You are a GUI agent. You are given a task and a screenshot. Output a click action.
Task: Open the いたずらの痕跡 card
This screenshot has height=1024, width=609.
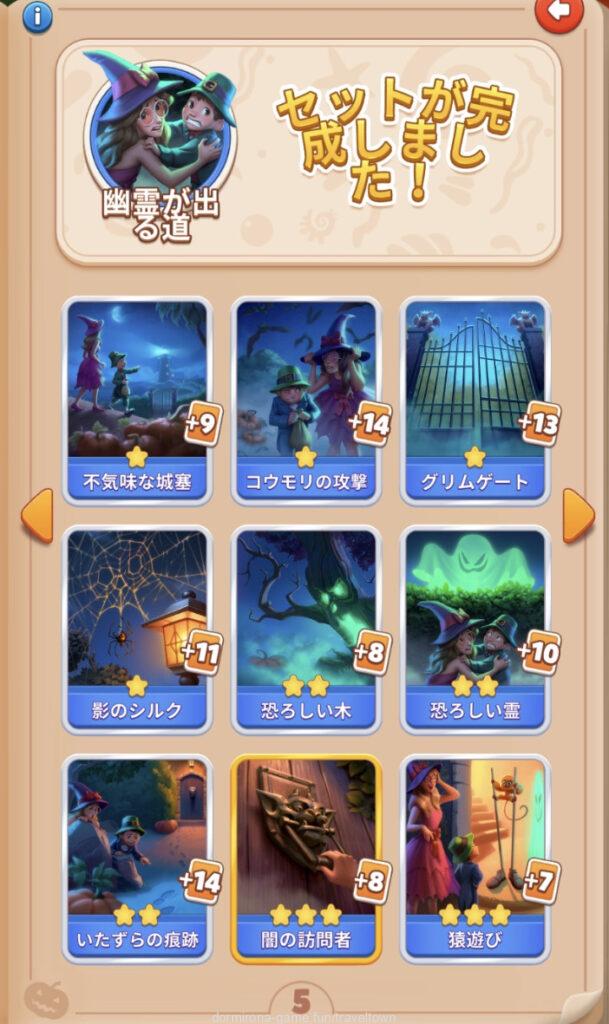coord(137,858)
